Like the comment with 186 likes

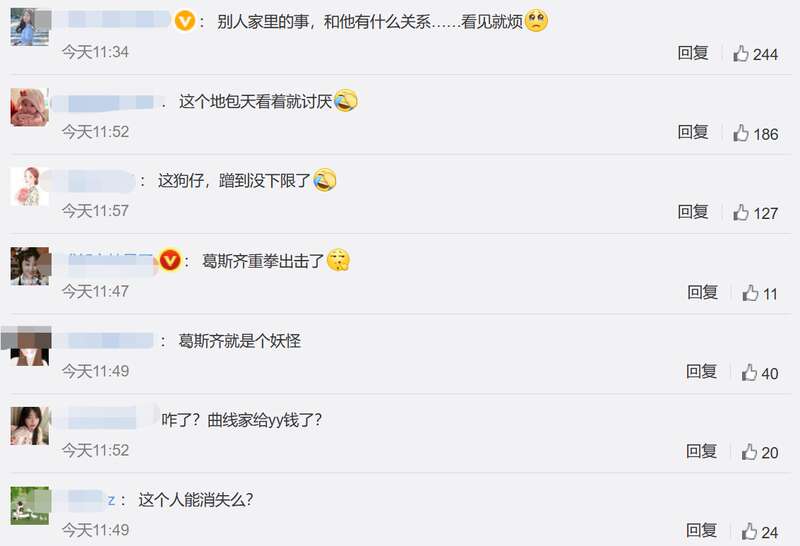742,133
